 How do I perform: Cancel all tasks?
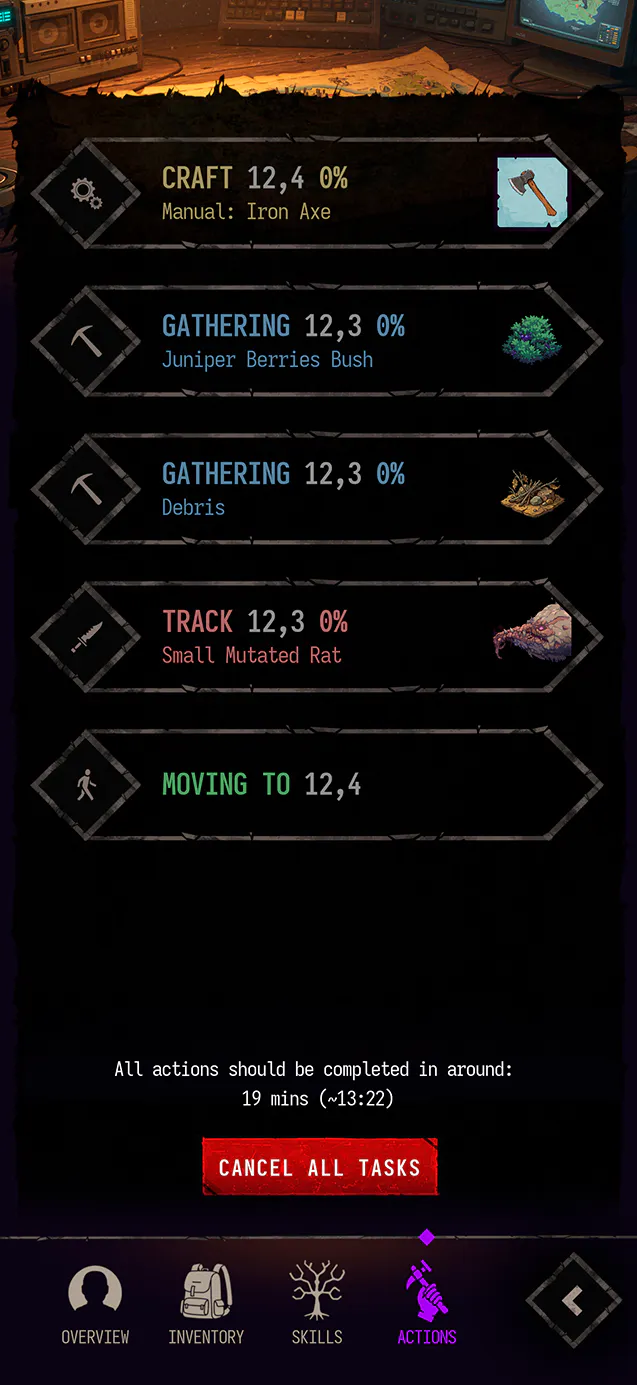click(x=320, y=1167)
